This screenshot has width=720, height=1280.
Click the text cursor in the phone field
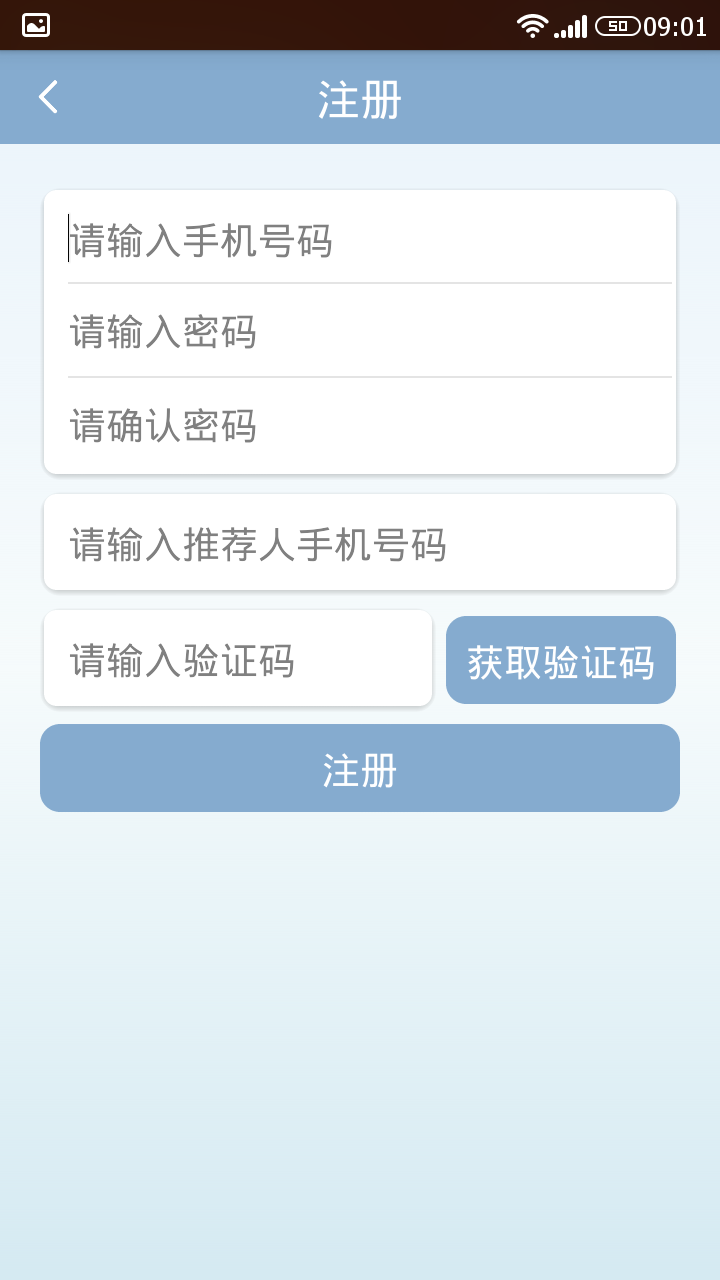[68, 239]
